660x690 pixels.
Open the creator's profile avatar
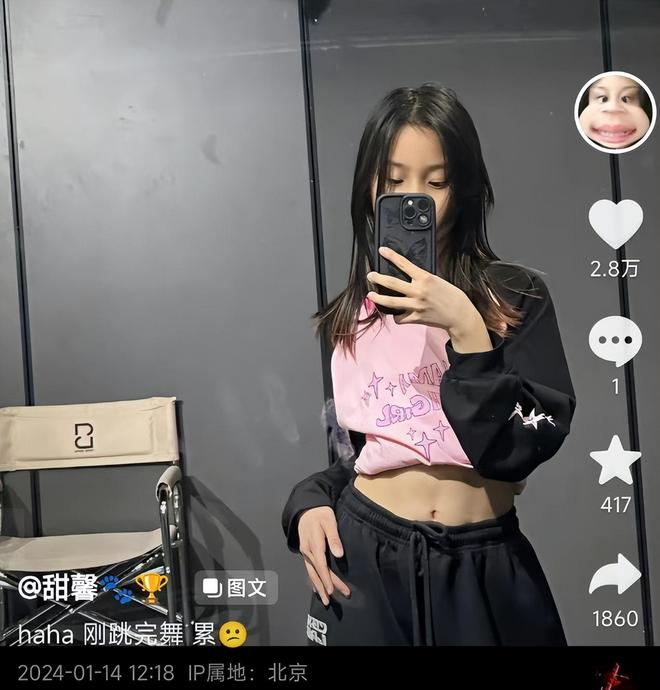point(614,112)
